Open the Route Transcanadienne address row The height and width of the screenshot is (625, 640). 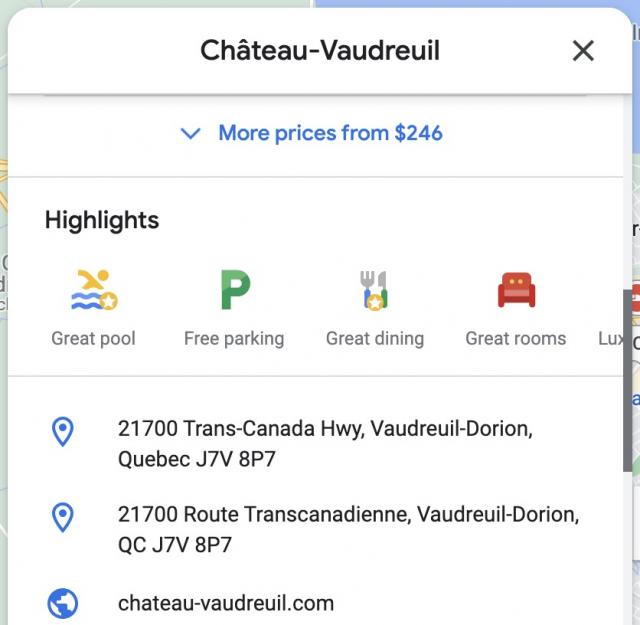346,530
